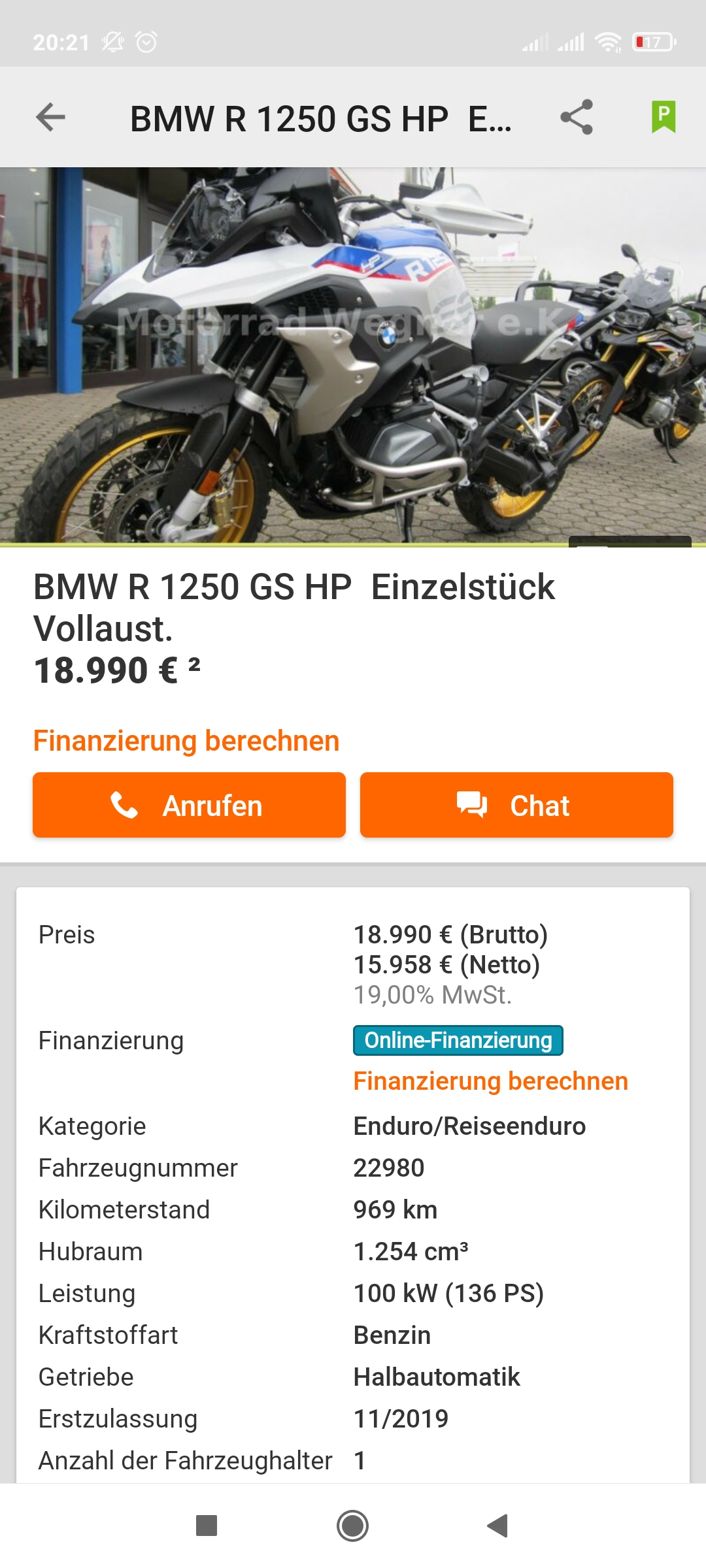Open recent apps from the navigation bar
Screen dimensions: 706x1568
pyautogui.click(x=207, y=1526)
